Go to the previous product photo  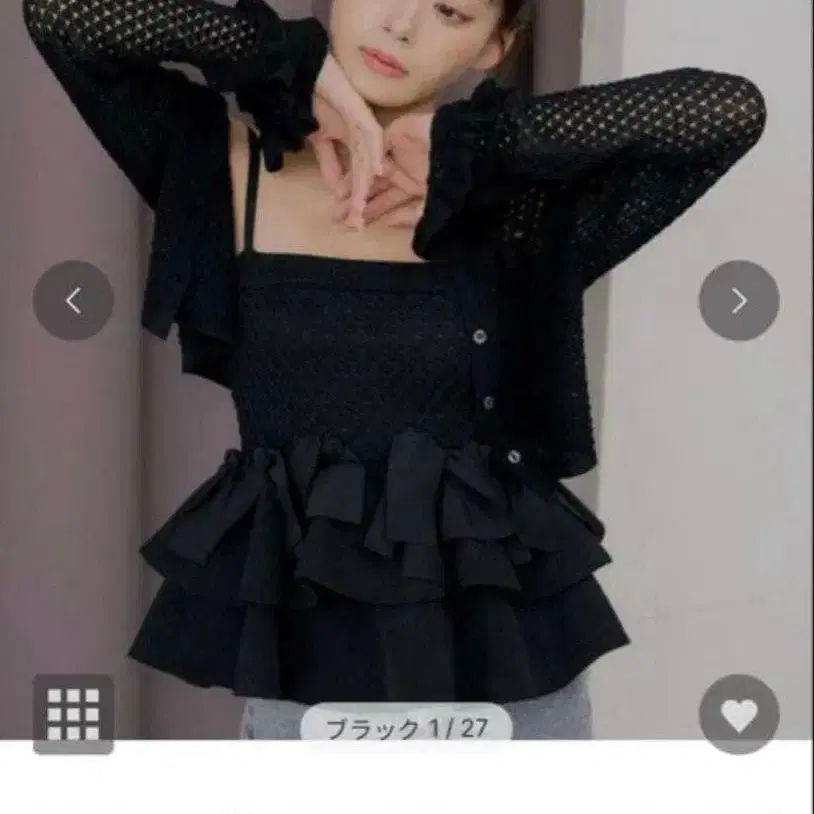(x=73, y=300)
